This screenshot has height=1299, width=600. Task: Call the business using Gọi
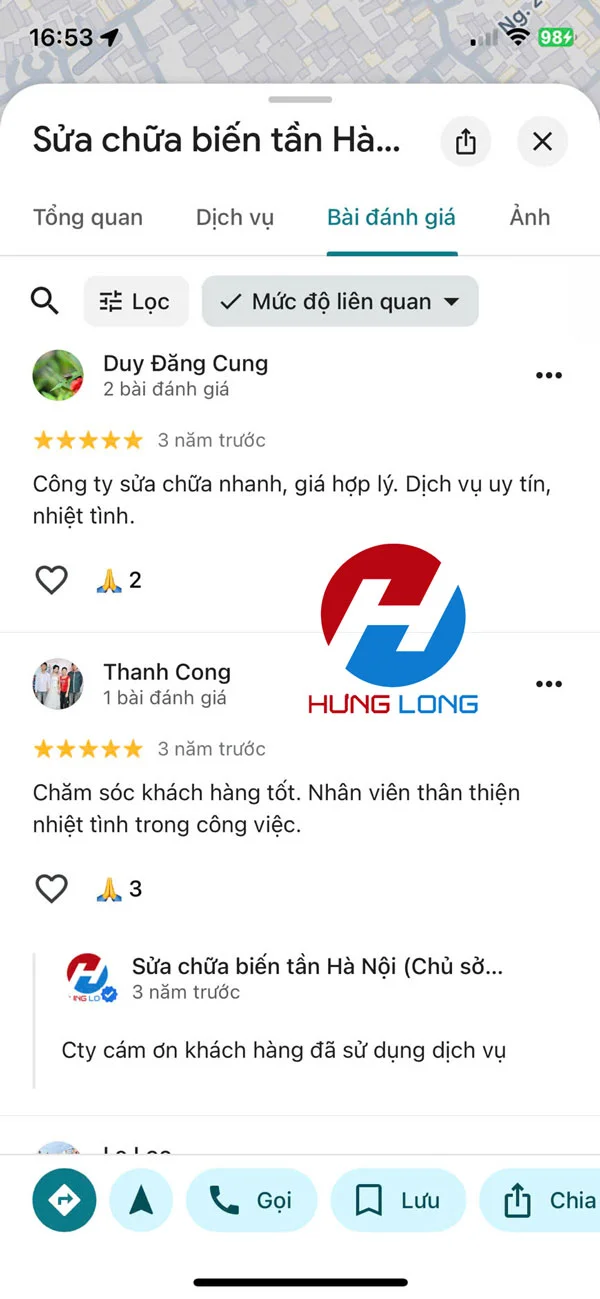click(x=252, y=1200)
